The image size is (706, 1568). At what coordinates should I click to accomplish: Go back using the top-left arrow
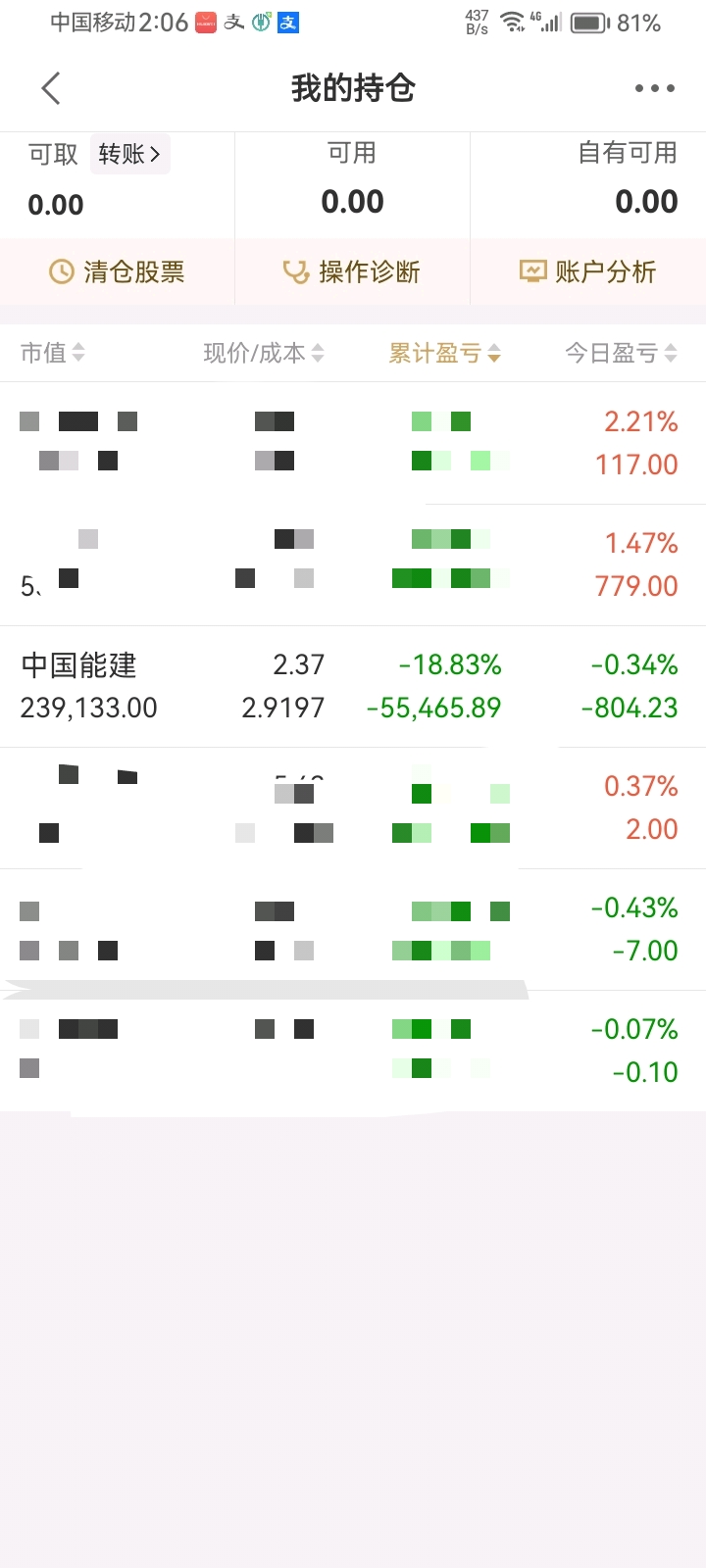[x=52, y=88]
